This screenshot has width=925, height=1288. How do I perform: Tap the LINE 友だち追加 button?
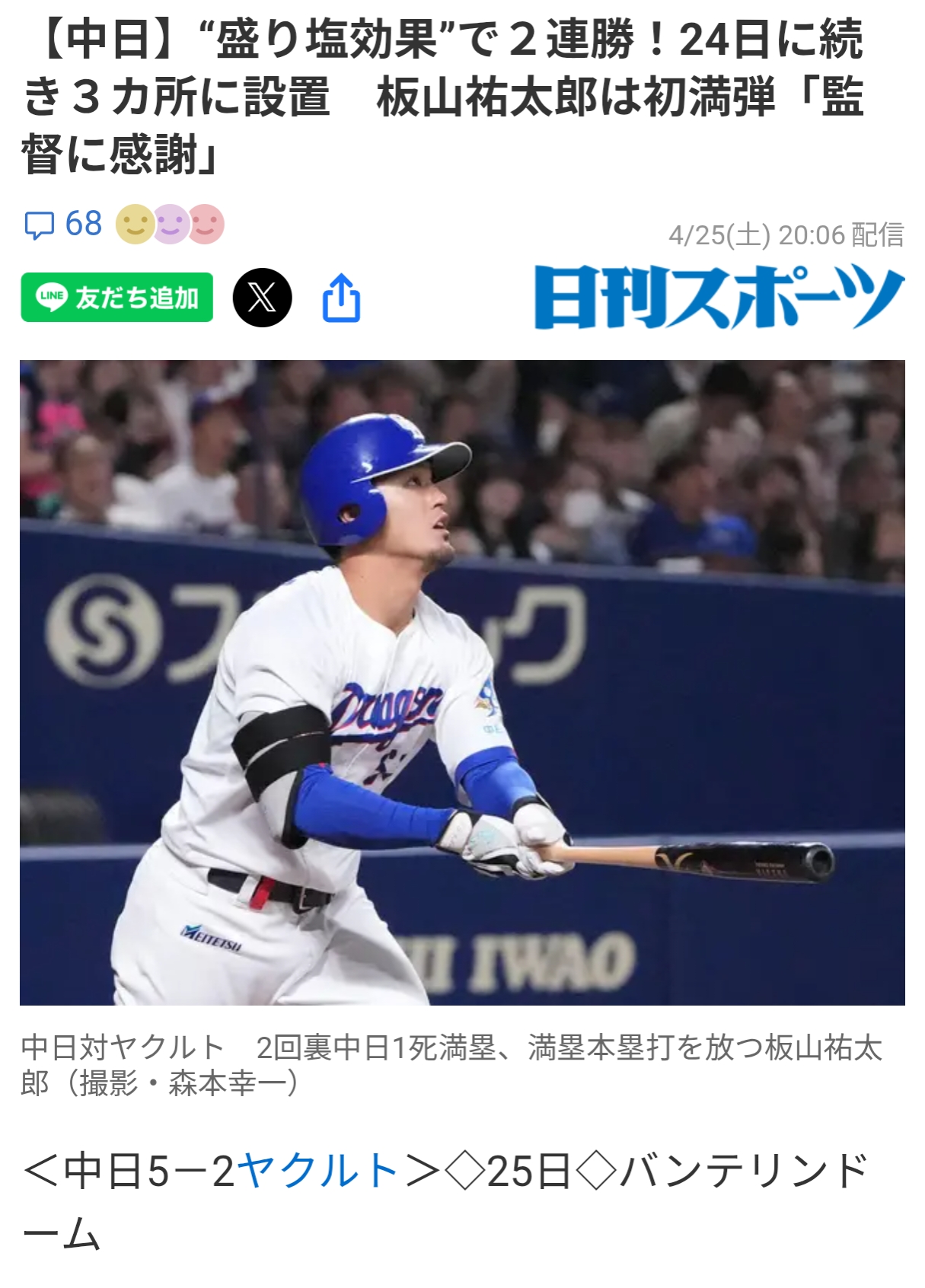116,298
